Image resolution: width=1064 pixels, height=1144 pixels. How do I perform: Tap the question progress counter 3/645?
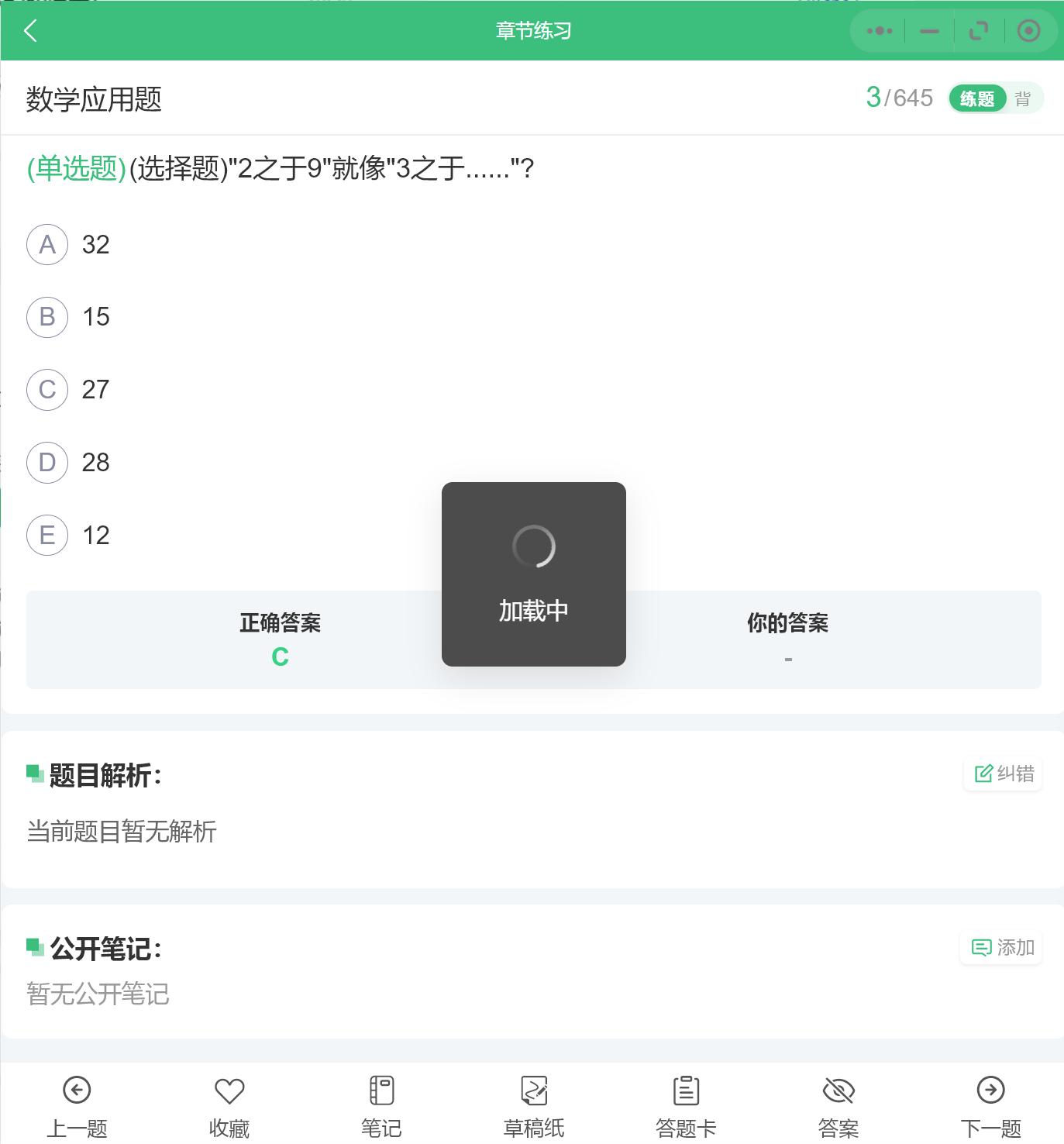click(x=899, y=98)
